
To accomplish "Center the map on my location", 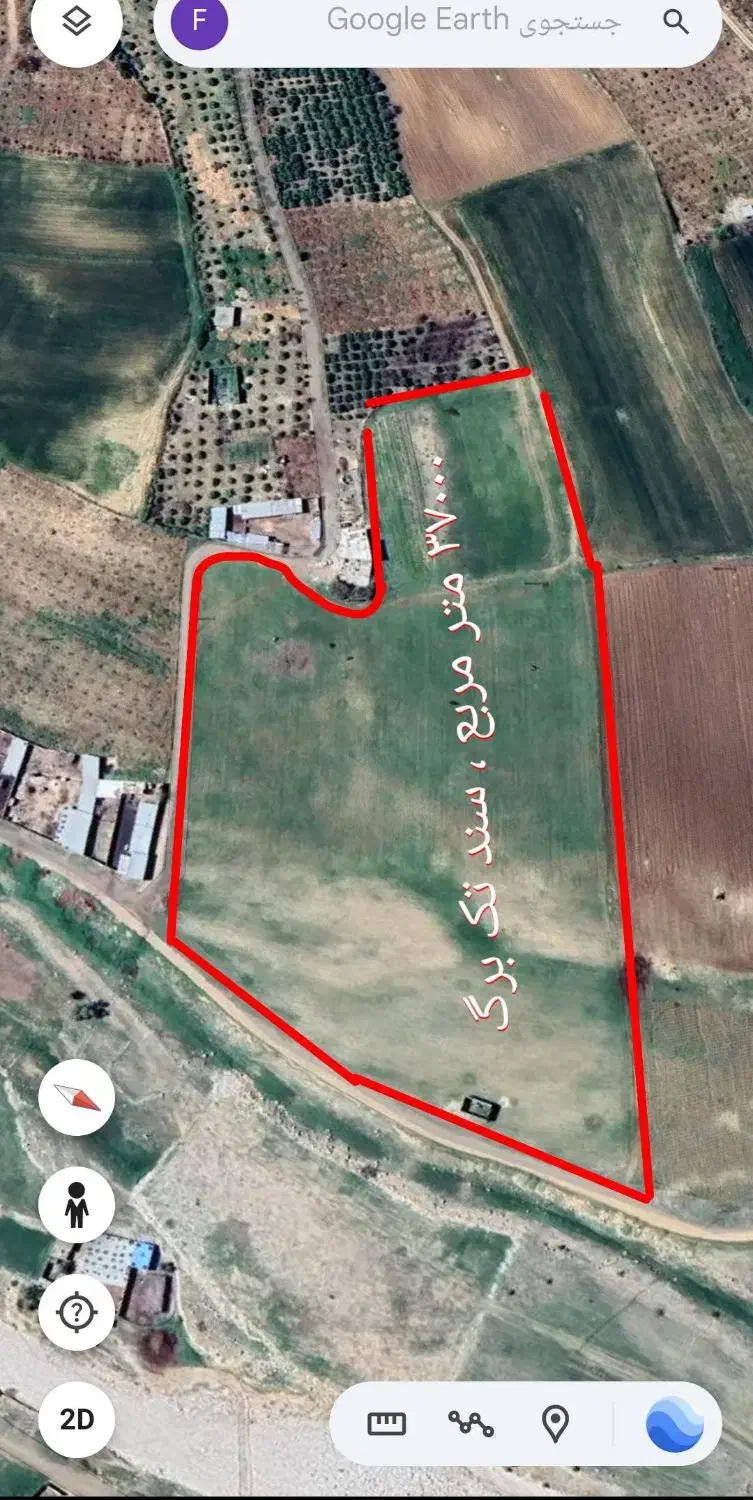I will pyautogui.click(x=77, y=1312).
